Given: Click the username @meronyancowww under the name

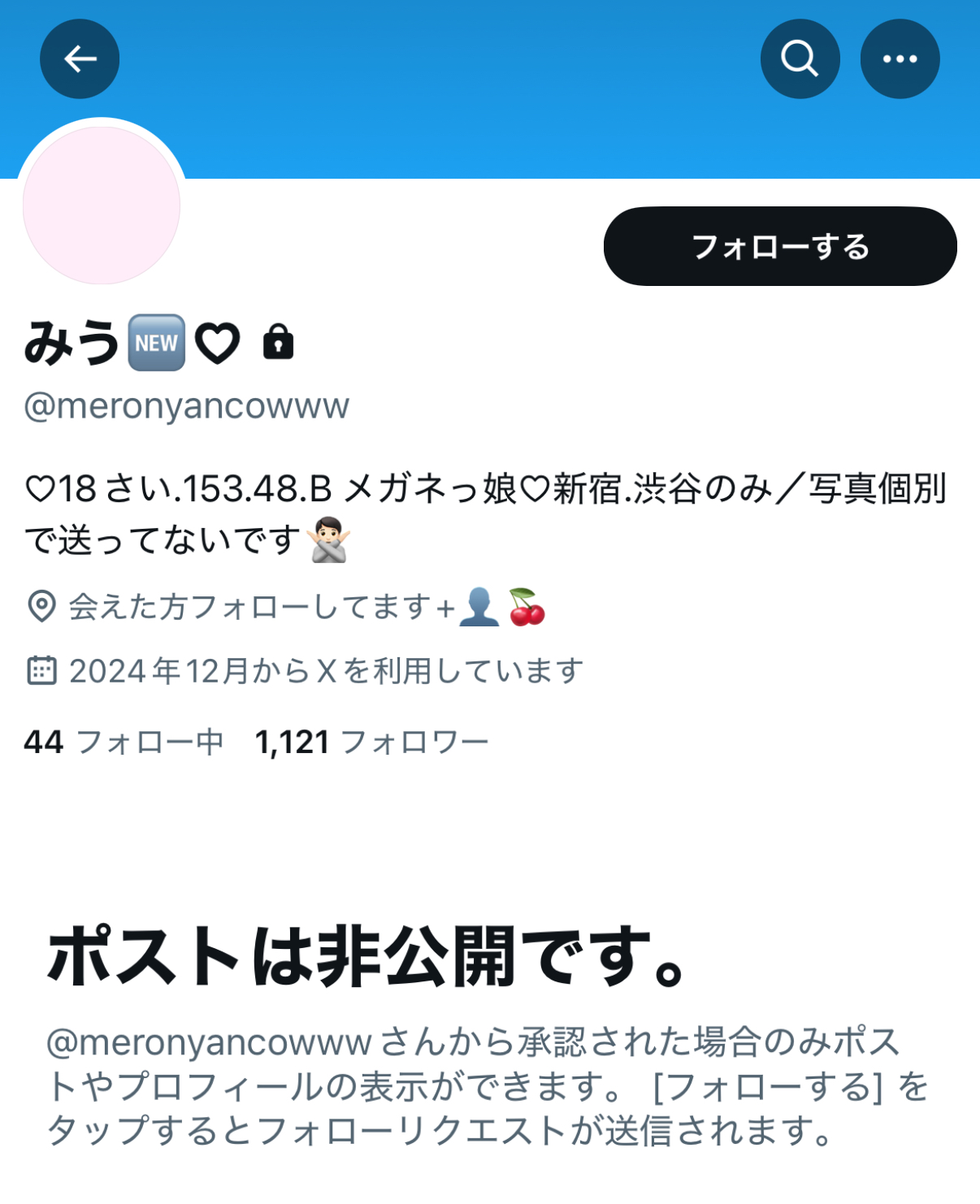Looking at the screenshot, I should tap(186, 405).
